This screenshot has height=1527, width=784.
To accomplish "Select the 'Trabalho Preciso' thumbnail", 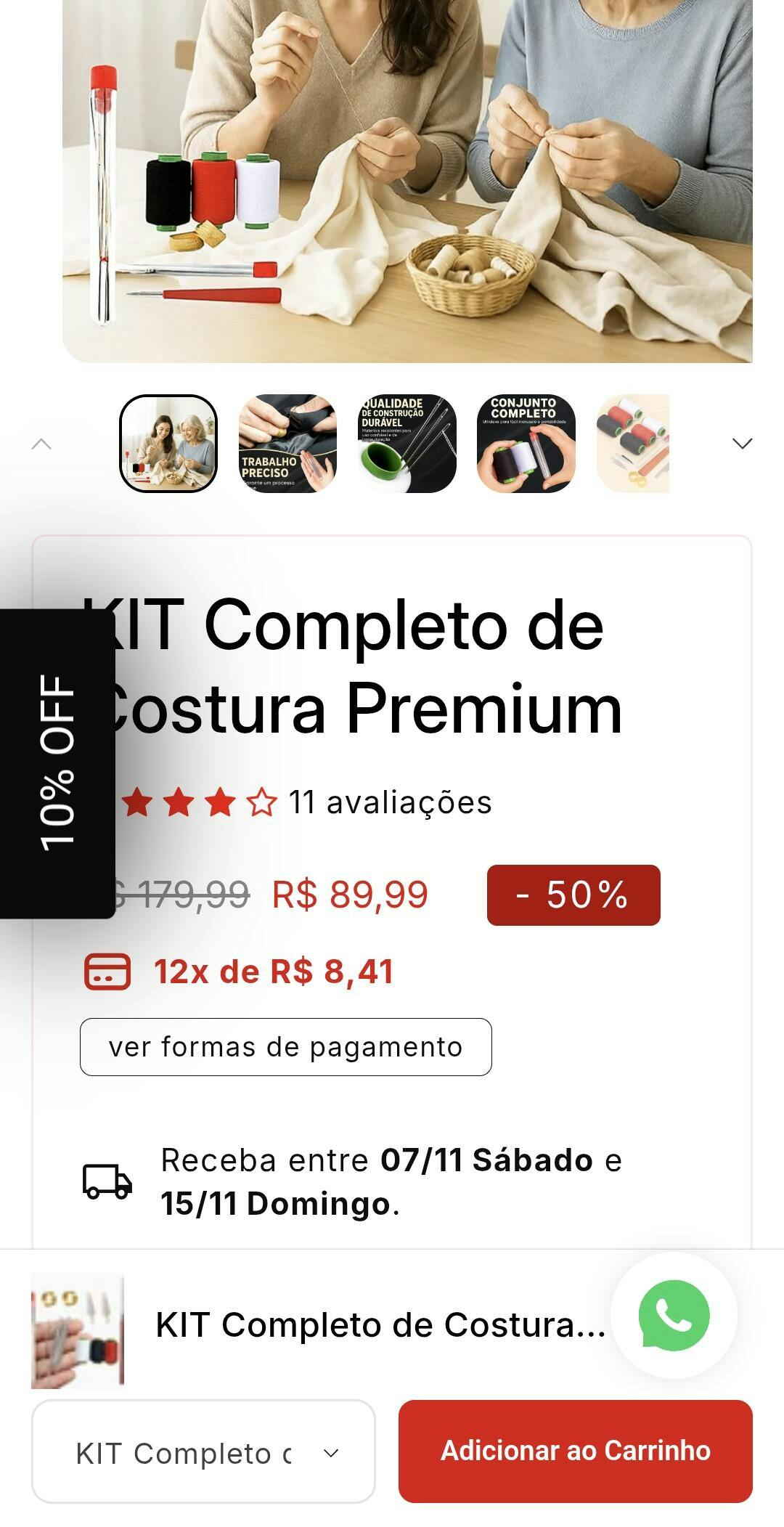I will (x=287, y=444).
